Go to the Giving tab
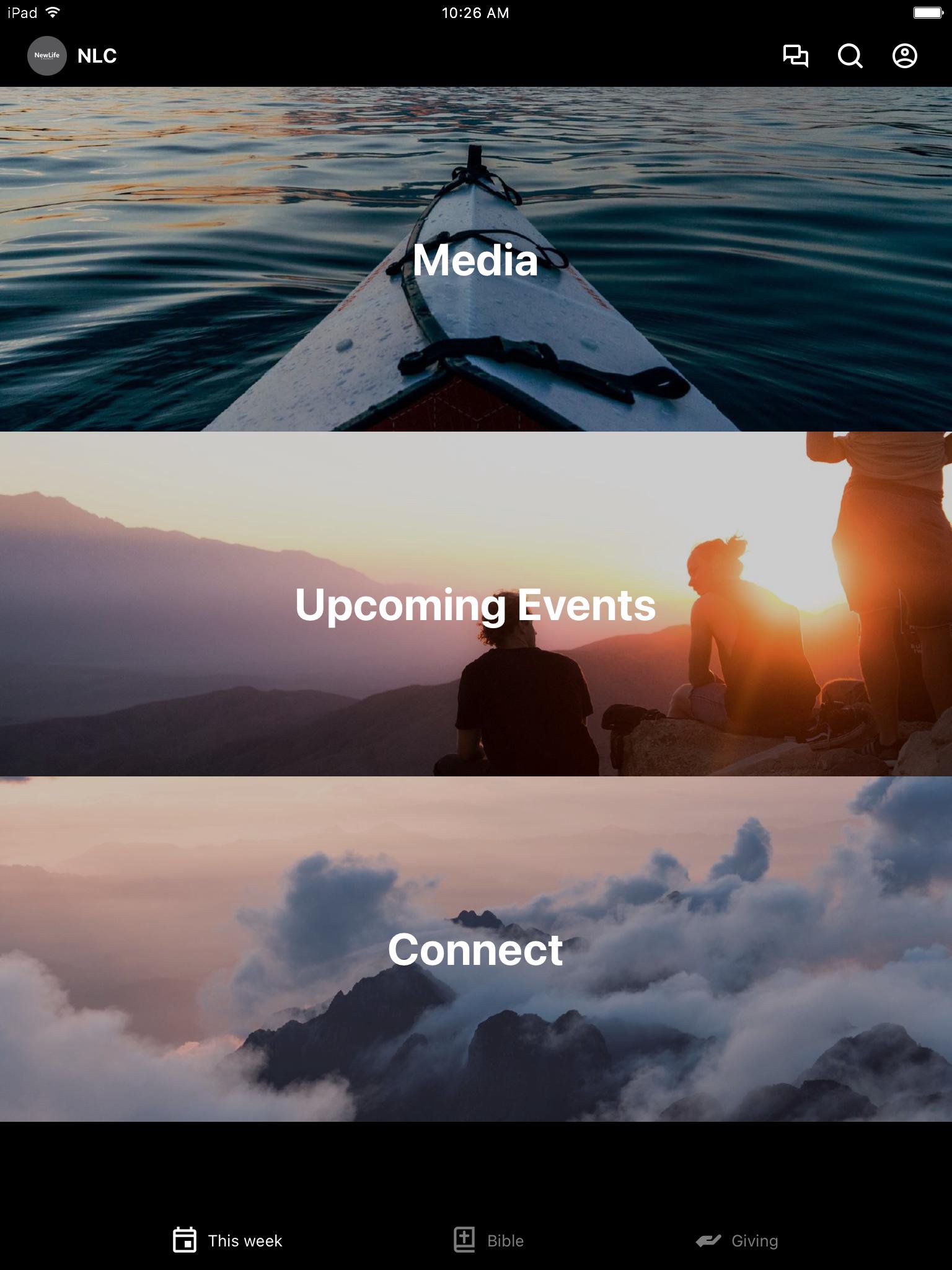This screenshot has height=1270, width=952. (x=737, y=1240)
